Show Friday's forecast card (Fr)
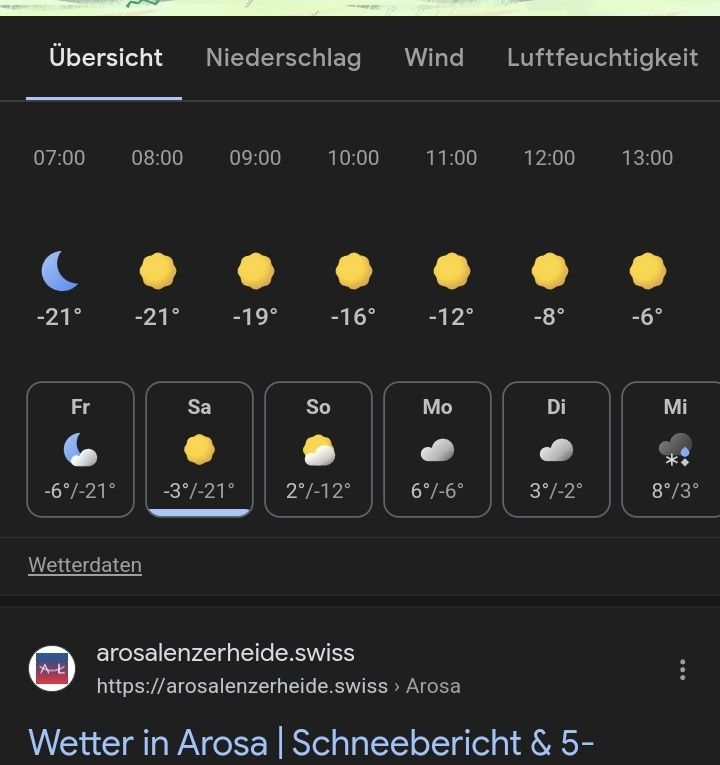Screen dimensions: 720x765 pos(80,449)
